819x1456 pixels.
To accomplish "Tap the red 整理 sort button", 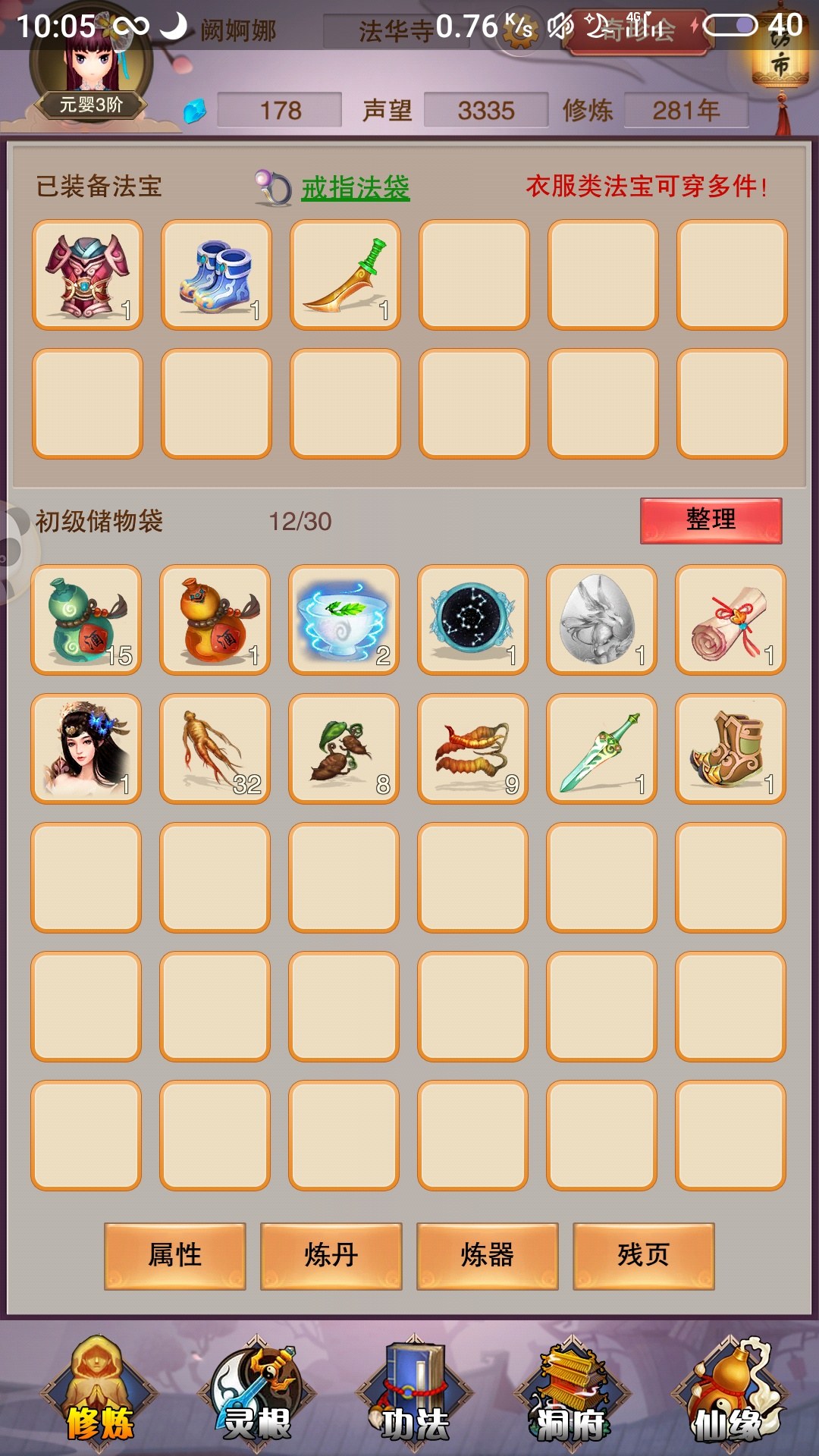I will click(711, 520).
